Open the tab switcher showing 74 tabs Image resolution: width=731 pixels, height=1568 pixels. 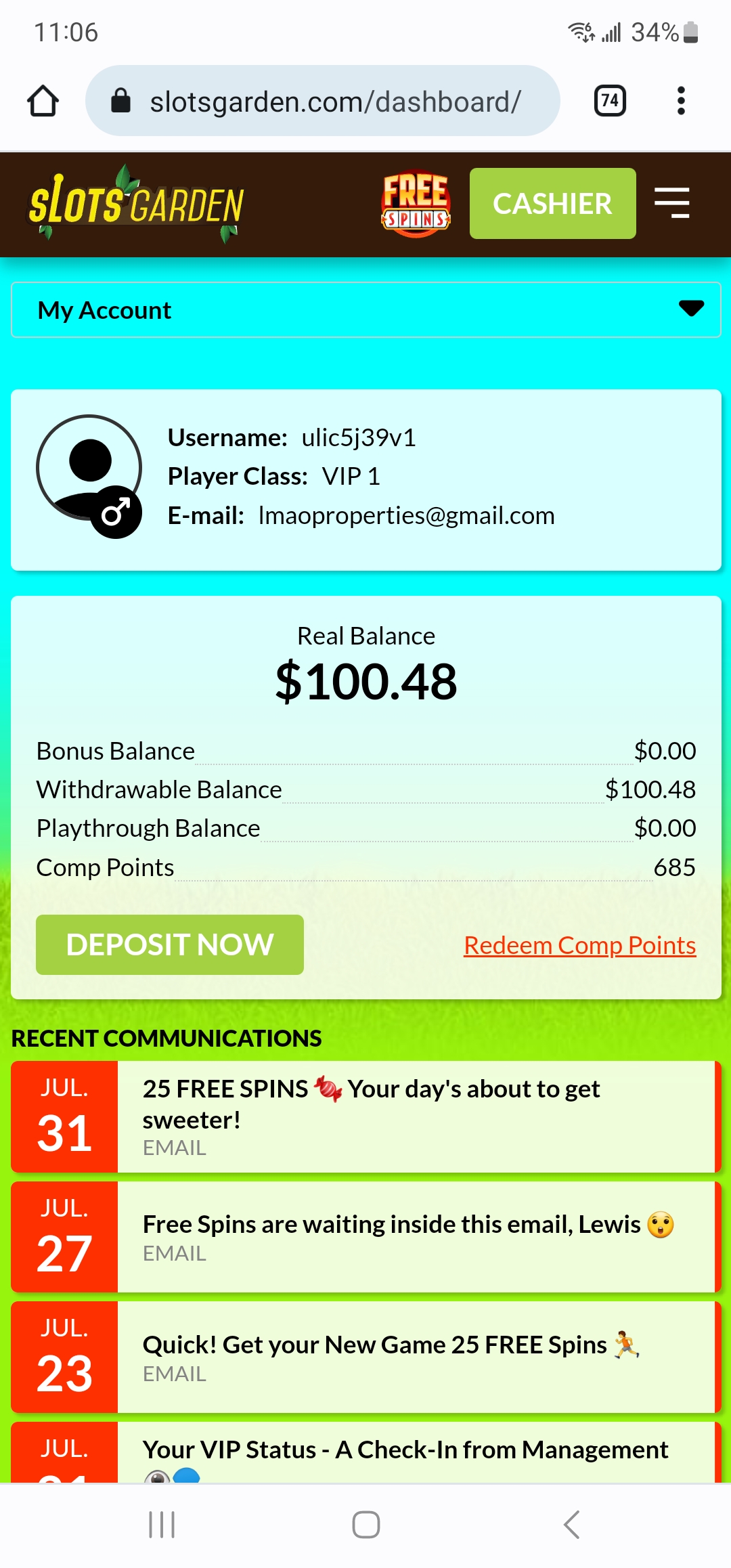point(608,100)
